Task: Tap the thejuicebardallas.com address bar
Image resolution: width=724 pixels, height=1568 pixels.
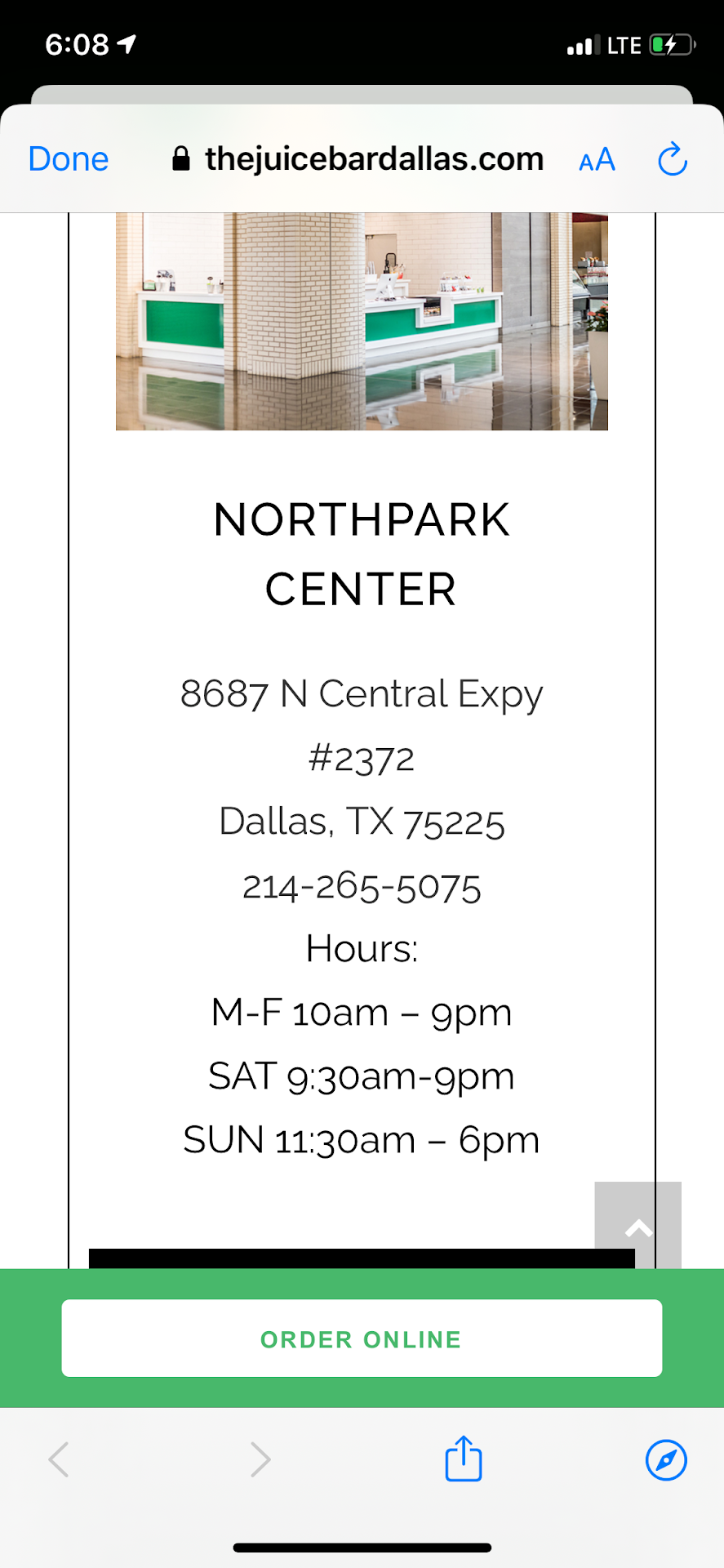Action: [359, 159]
